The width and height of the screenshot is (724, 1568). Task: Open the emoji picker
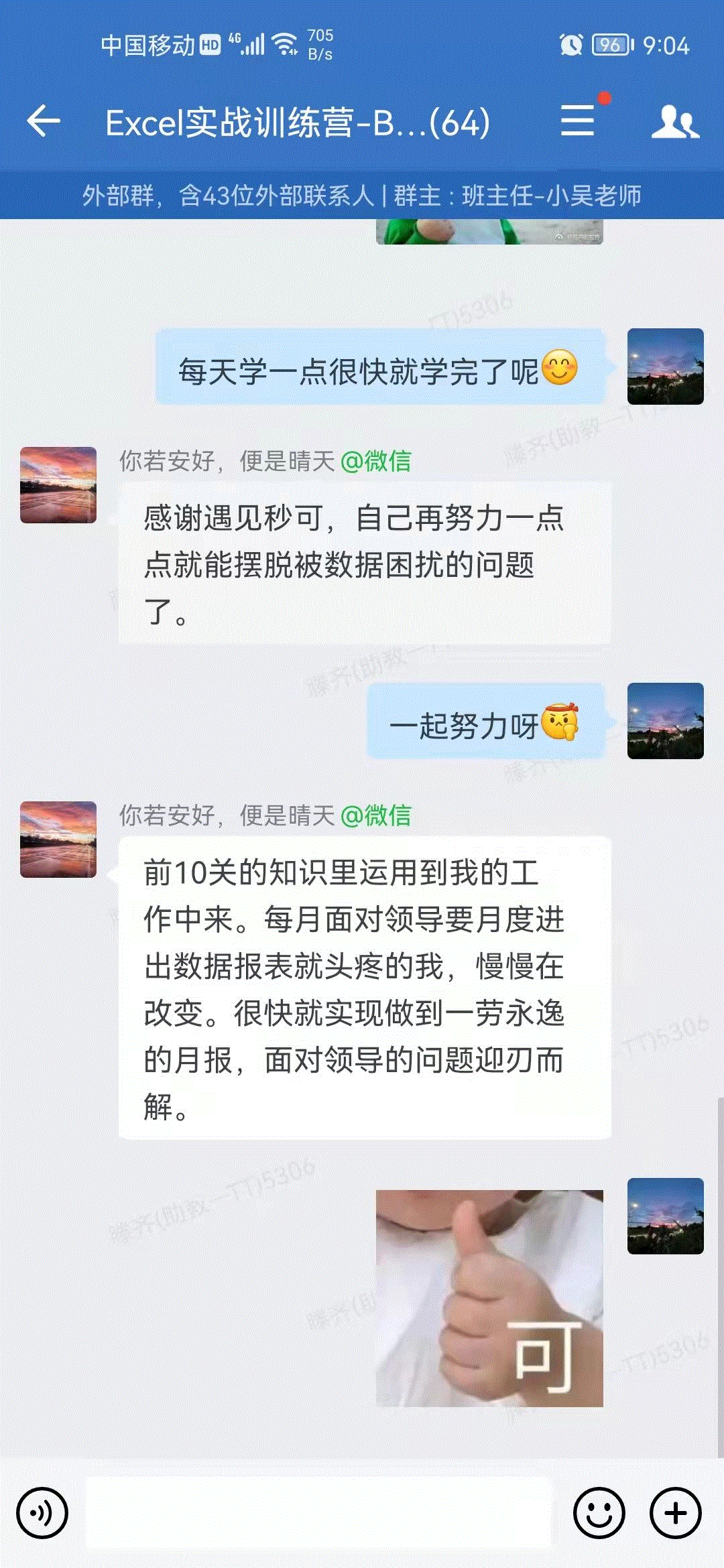click(x=599, y=1513)
